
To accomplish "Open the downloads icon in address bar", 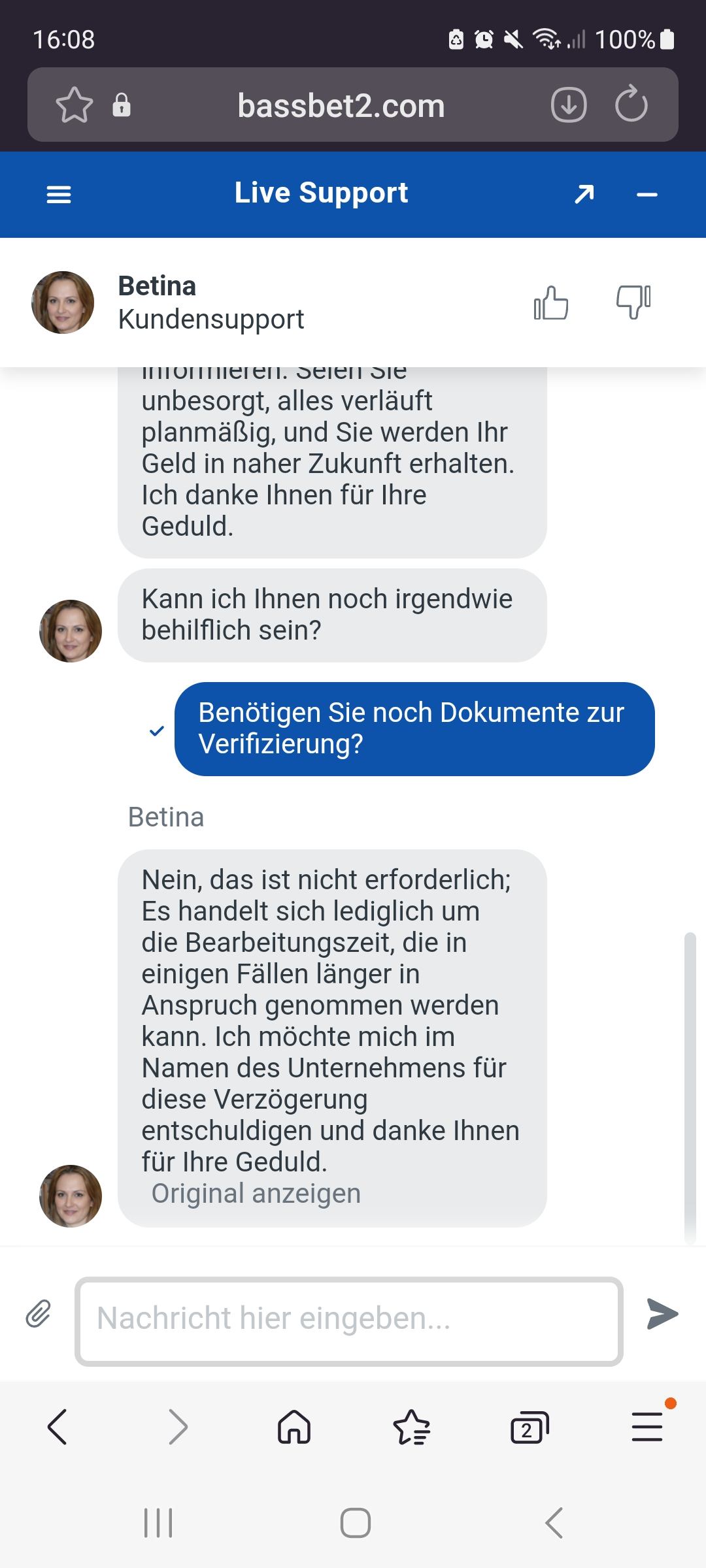I will tap(569, 105).
